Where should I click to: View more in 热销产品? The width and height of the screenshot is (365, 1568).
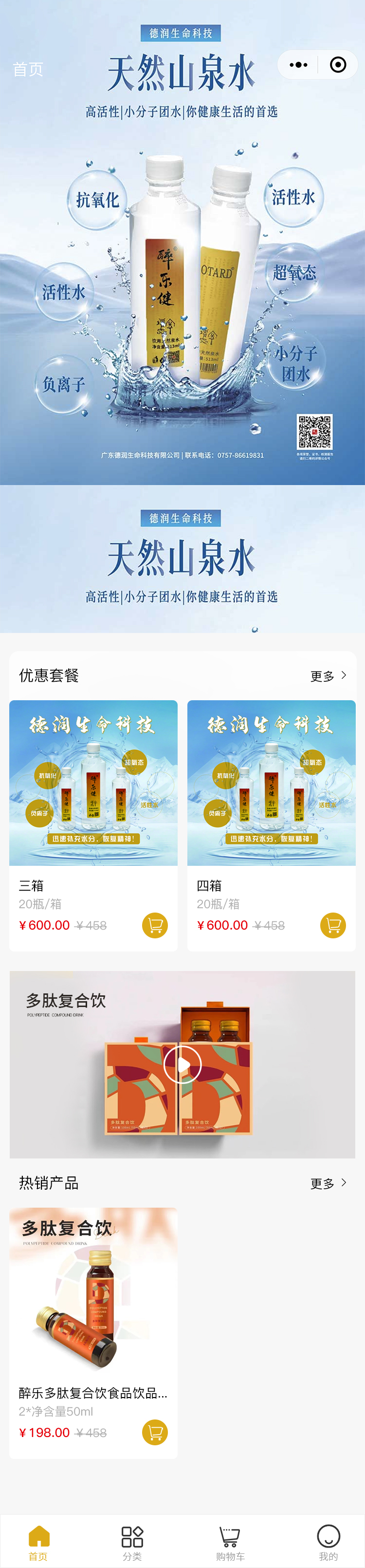point(328,1183)
